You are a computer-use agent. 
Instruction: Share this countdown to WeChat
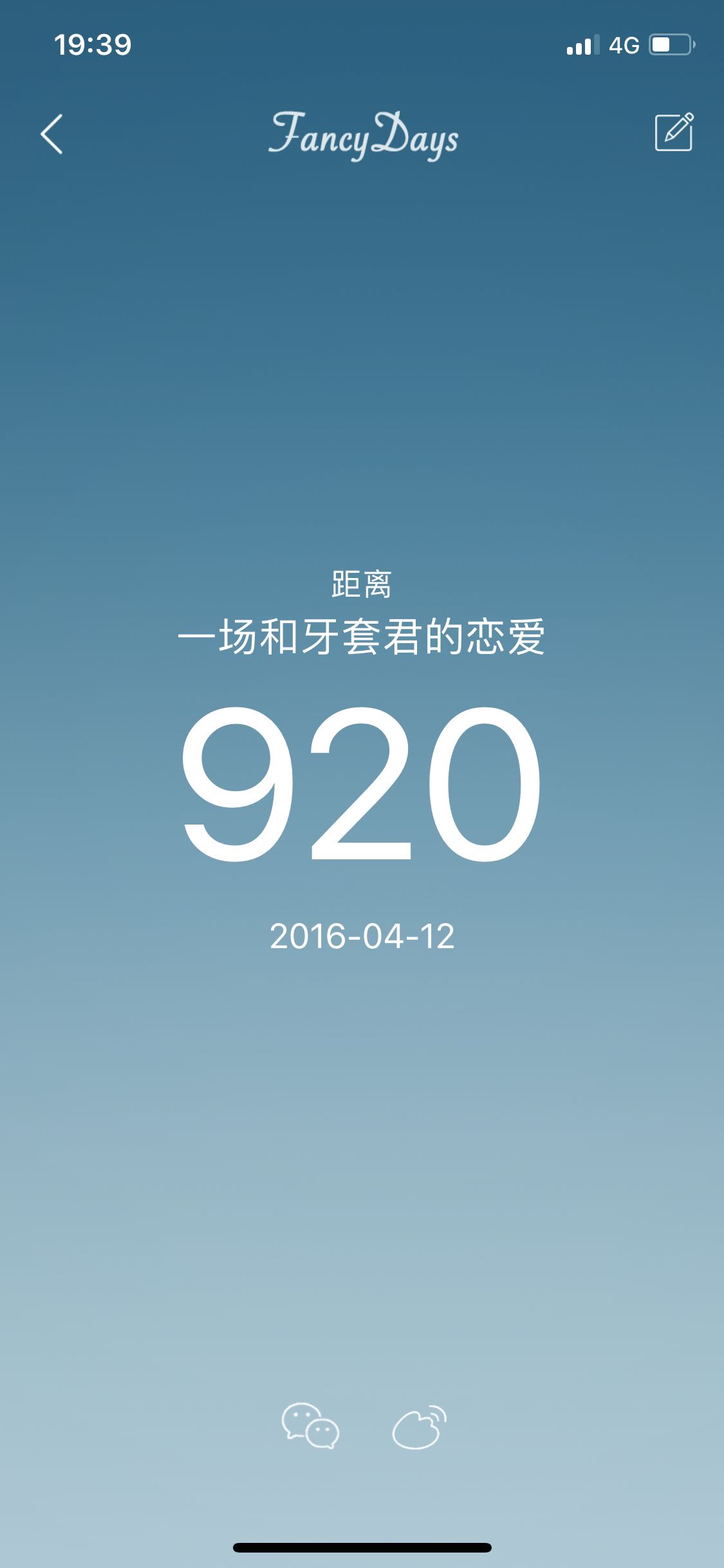310,1425
